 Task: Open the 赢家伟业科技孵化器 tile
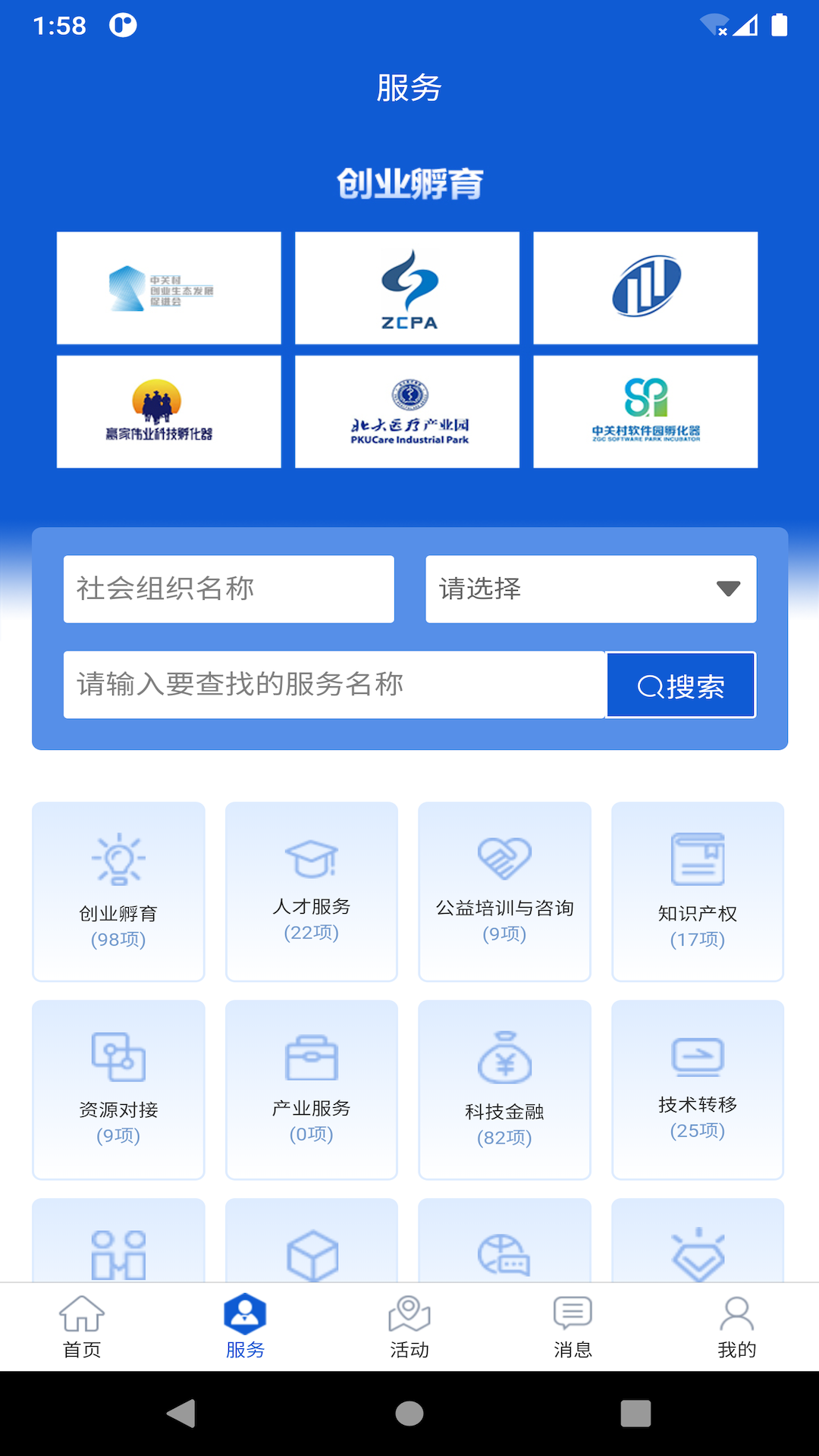coord(168,412)
